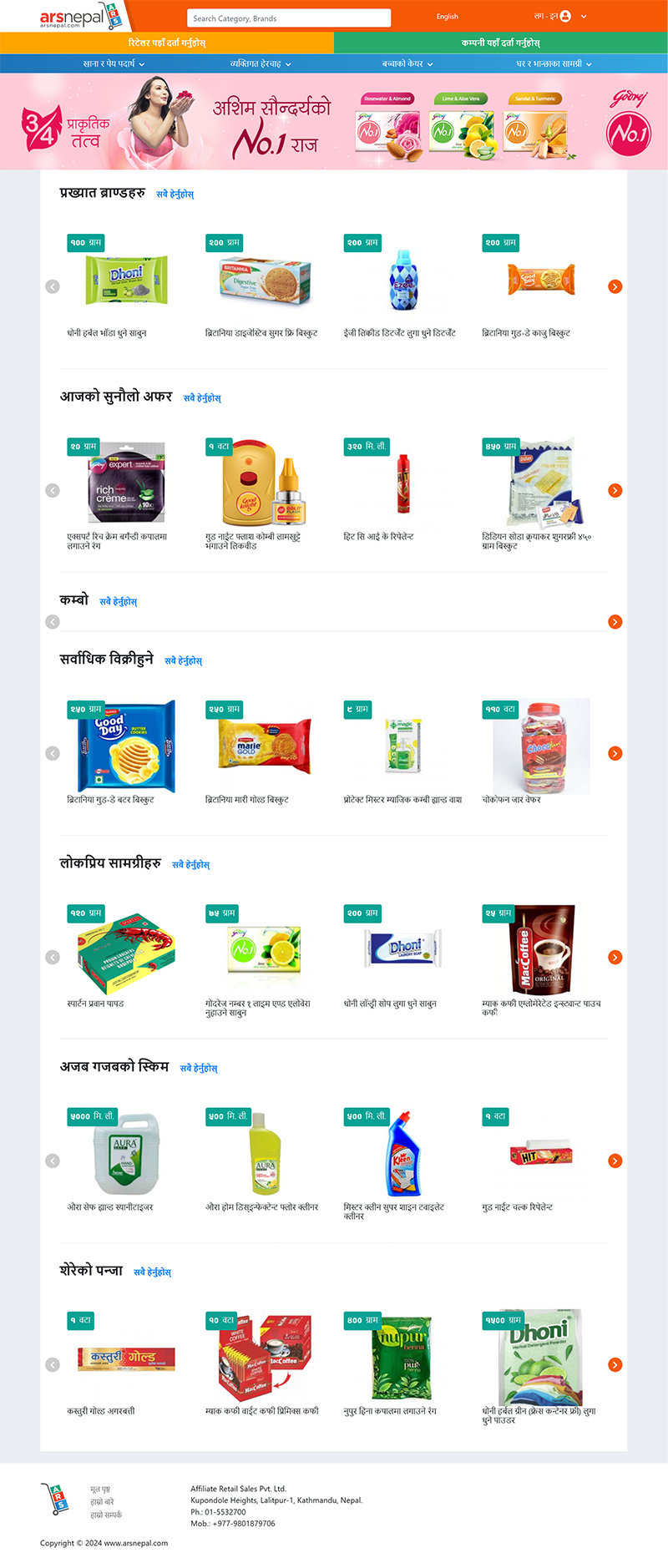Tap the green कम्पनी यहाँ दर्ता गर्नुहोस् button

[x=501, y=43]
